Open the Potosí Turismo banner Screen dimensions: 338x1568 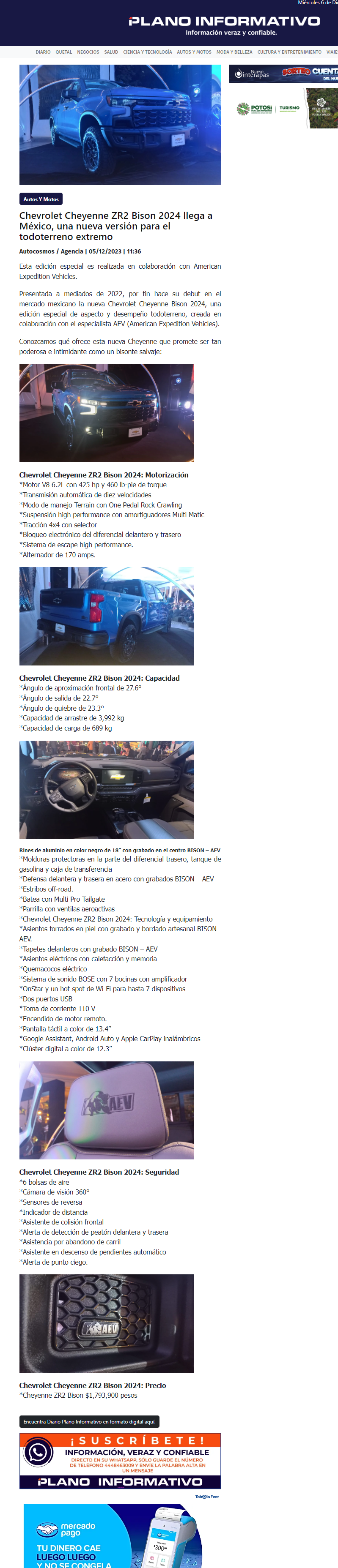(283, 108)
